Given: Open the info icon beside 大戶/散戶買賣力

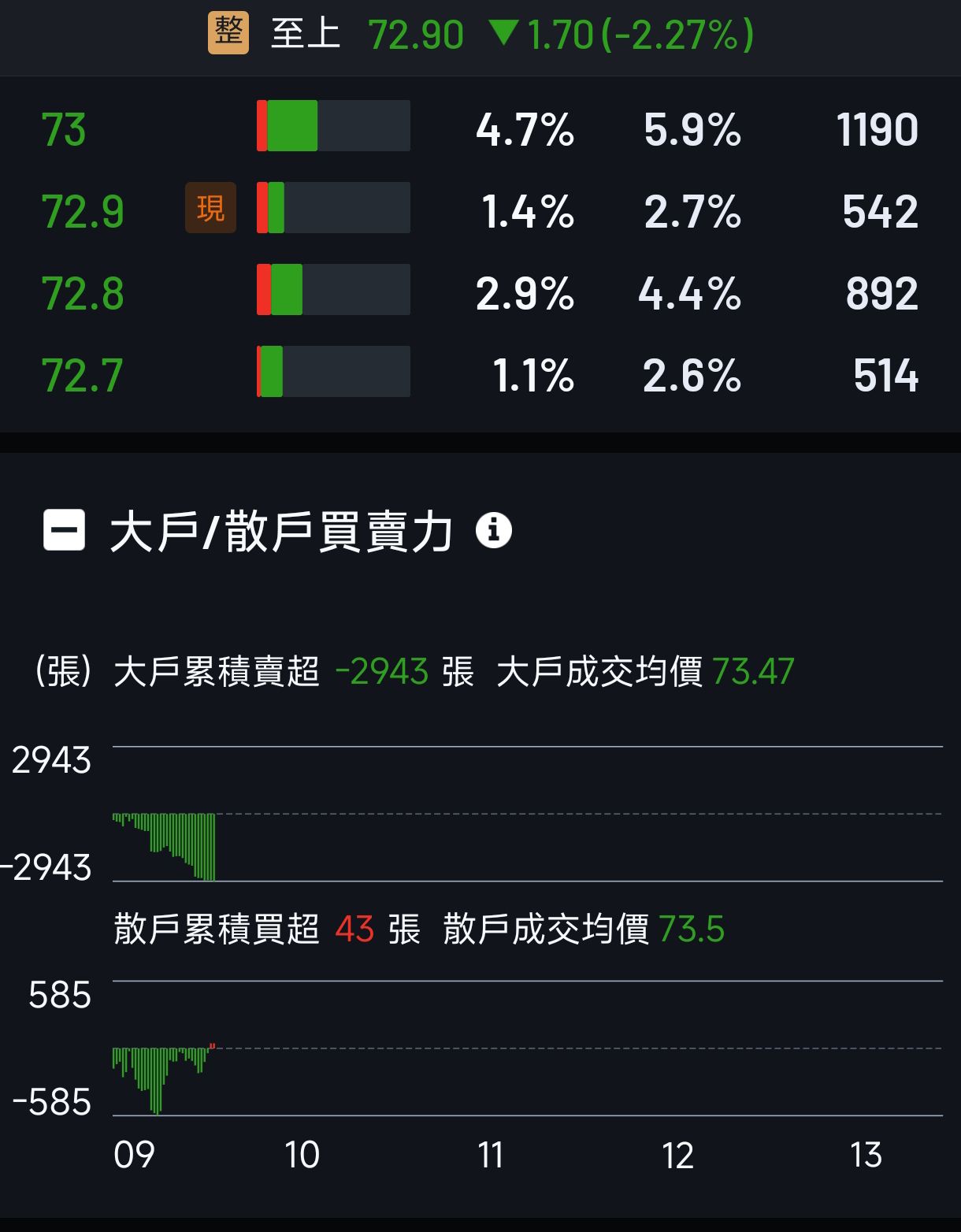Looking at the screenshot, I should click(x=494, y=530).
